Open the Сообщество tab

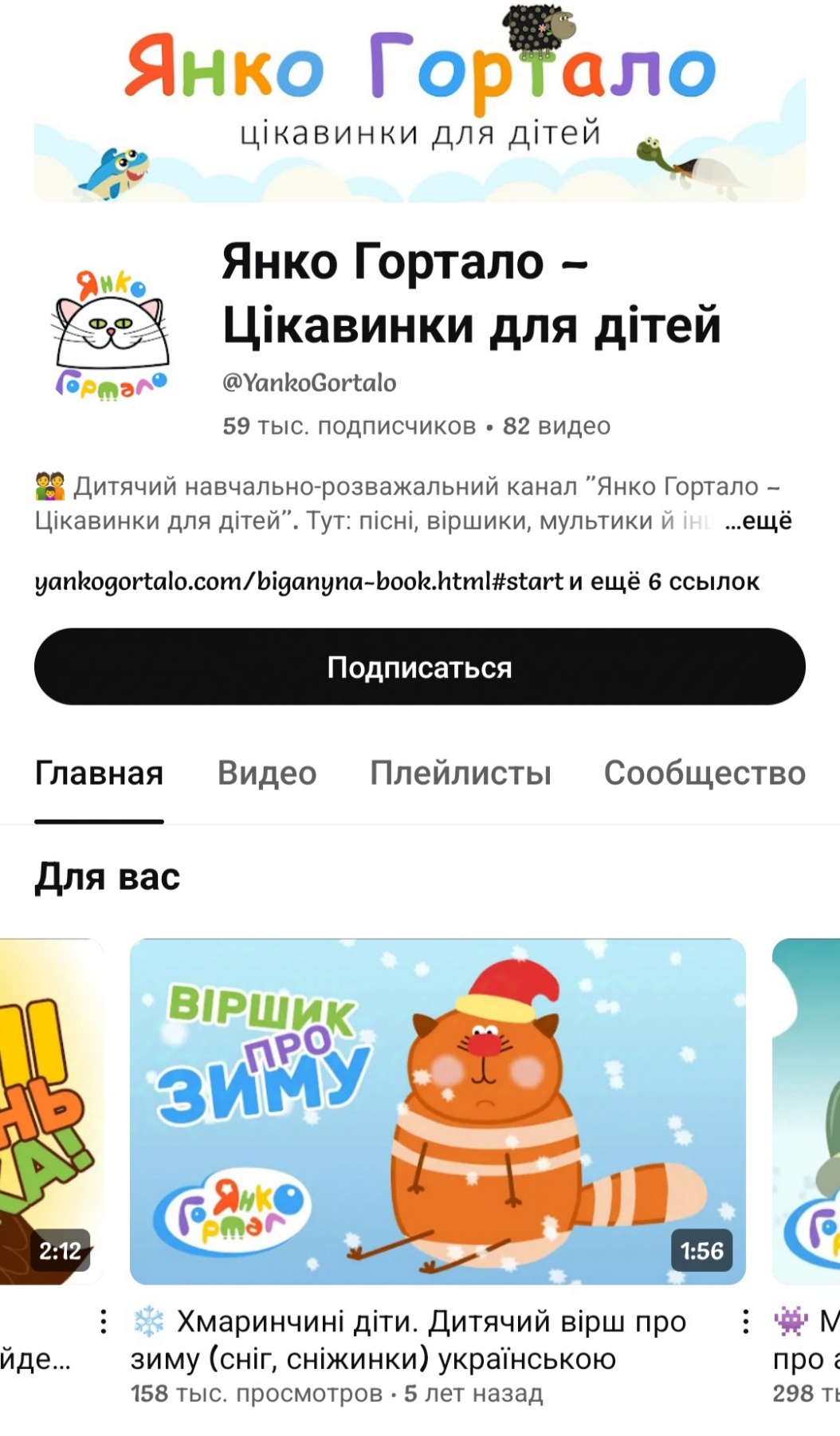pos(705,773)
